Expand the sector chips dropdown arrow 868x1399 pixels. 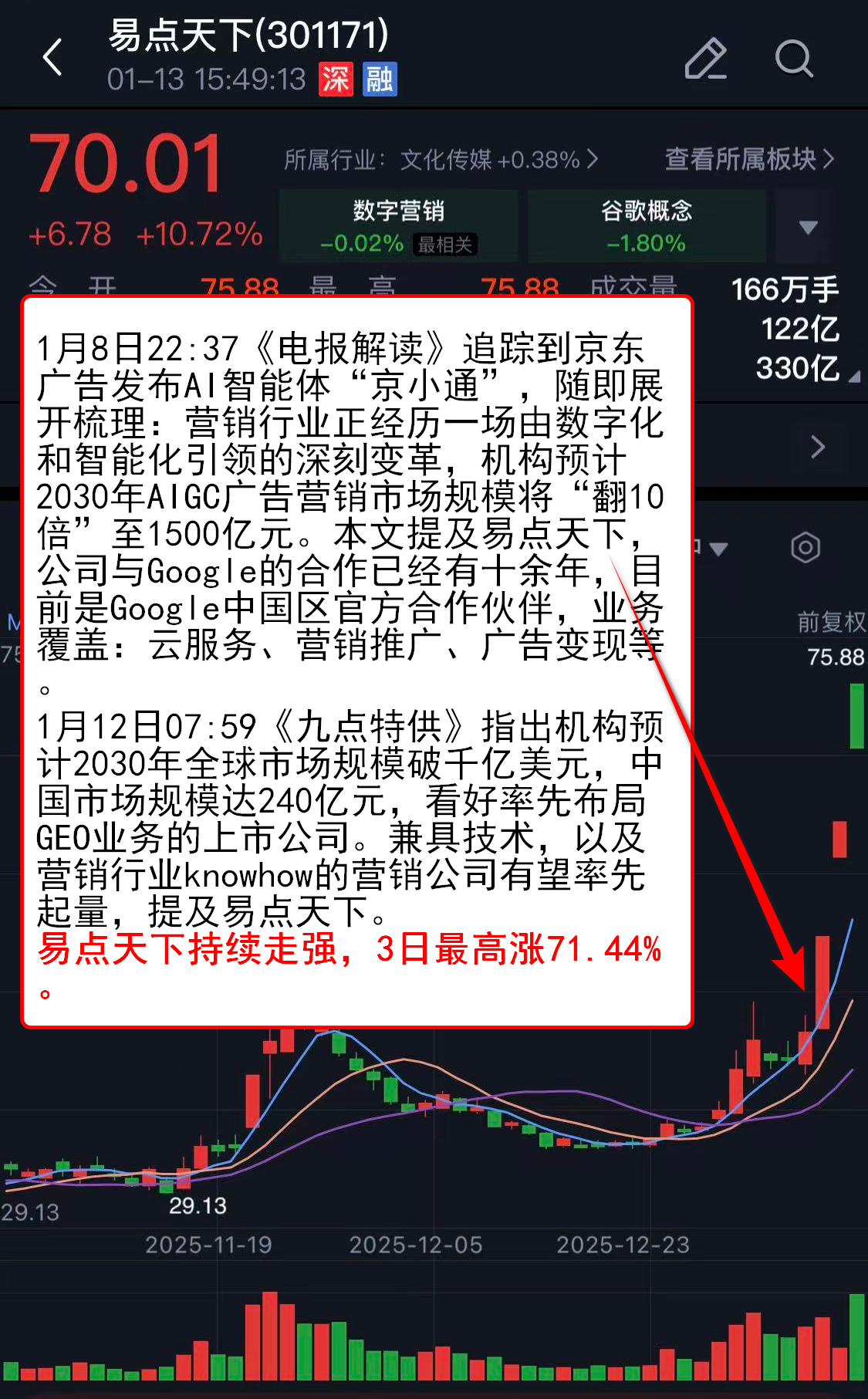(x=808, y=227)
